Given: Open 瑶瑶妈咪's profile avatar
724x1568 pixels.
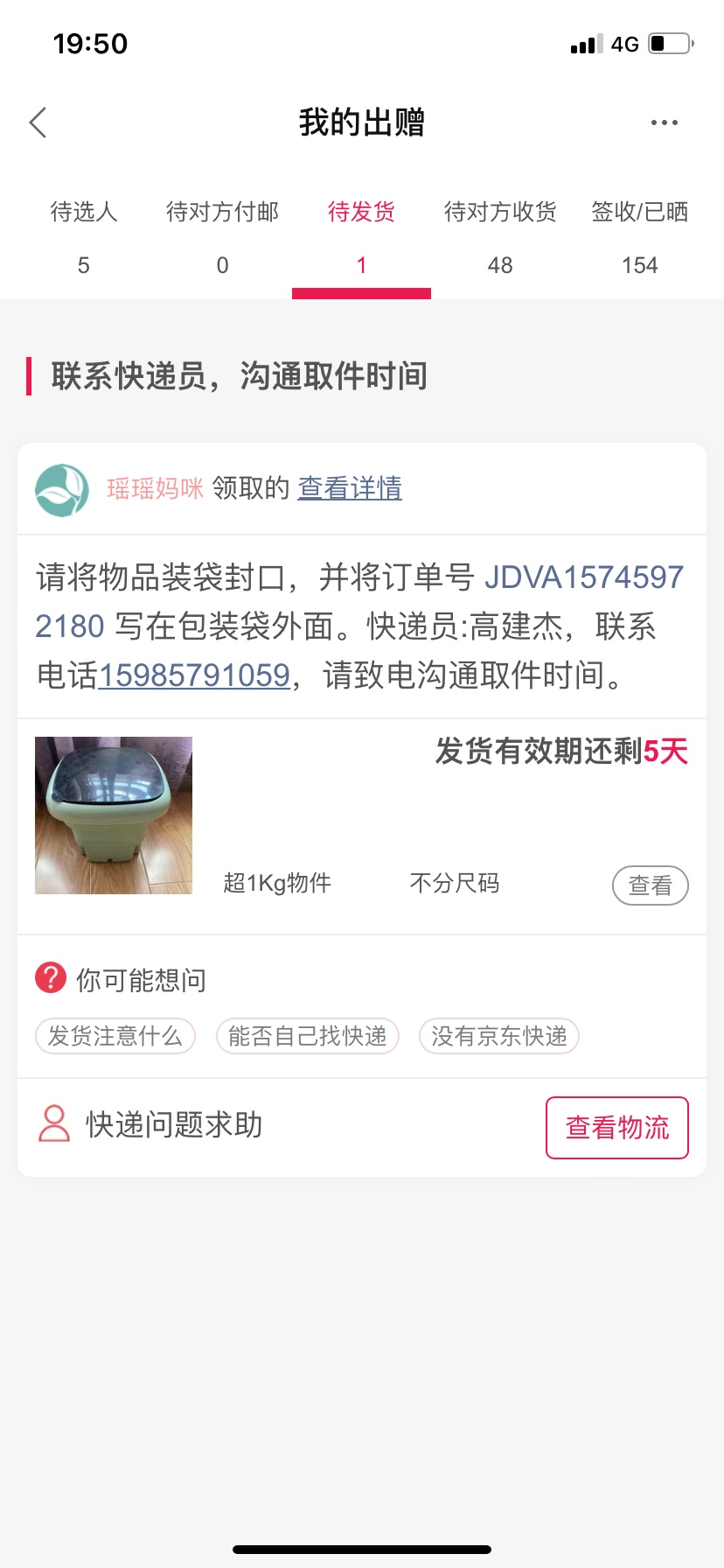Looking at the screenshot, I should (61, 490).
